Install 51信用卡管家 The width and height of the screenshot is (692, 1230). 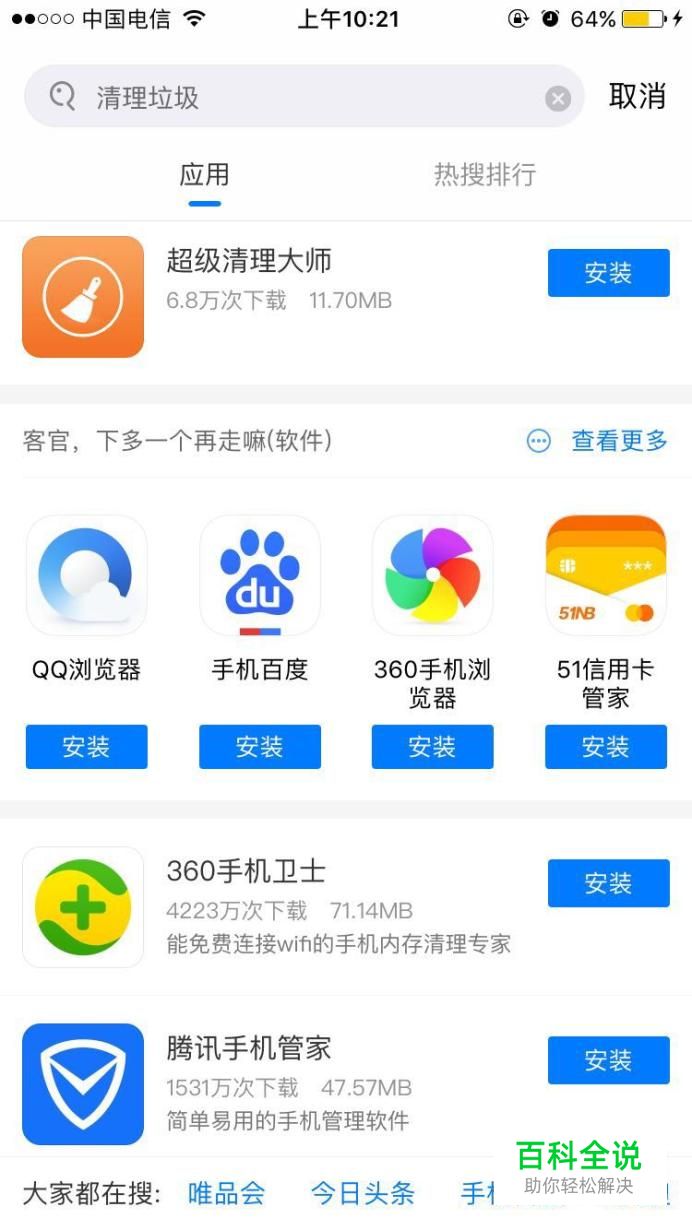coord(605,747)
